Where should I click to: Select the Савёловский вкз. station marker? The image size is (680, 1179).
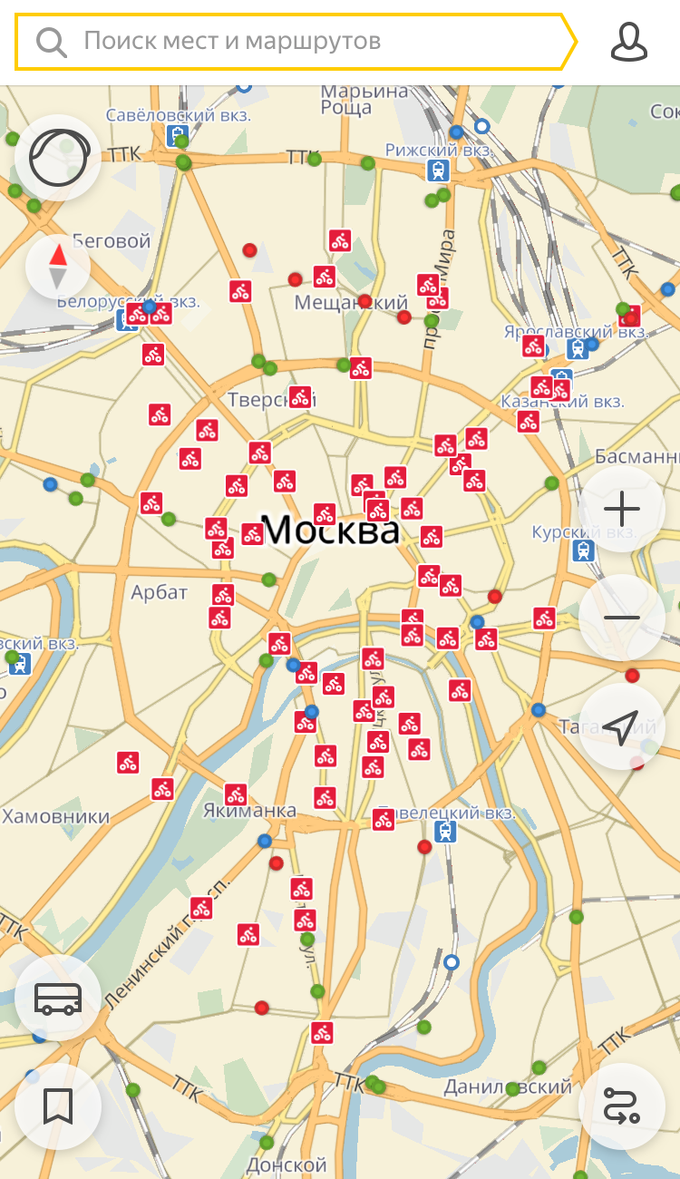click(179, 135)
